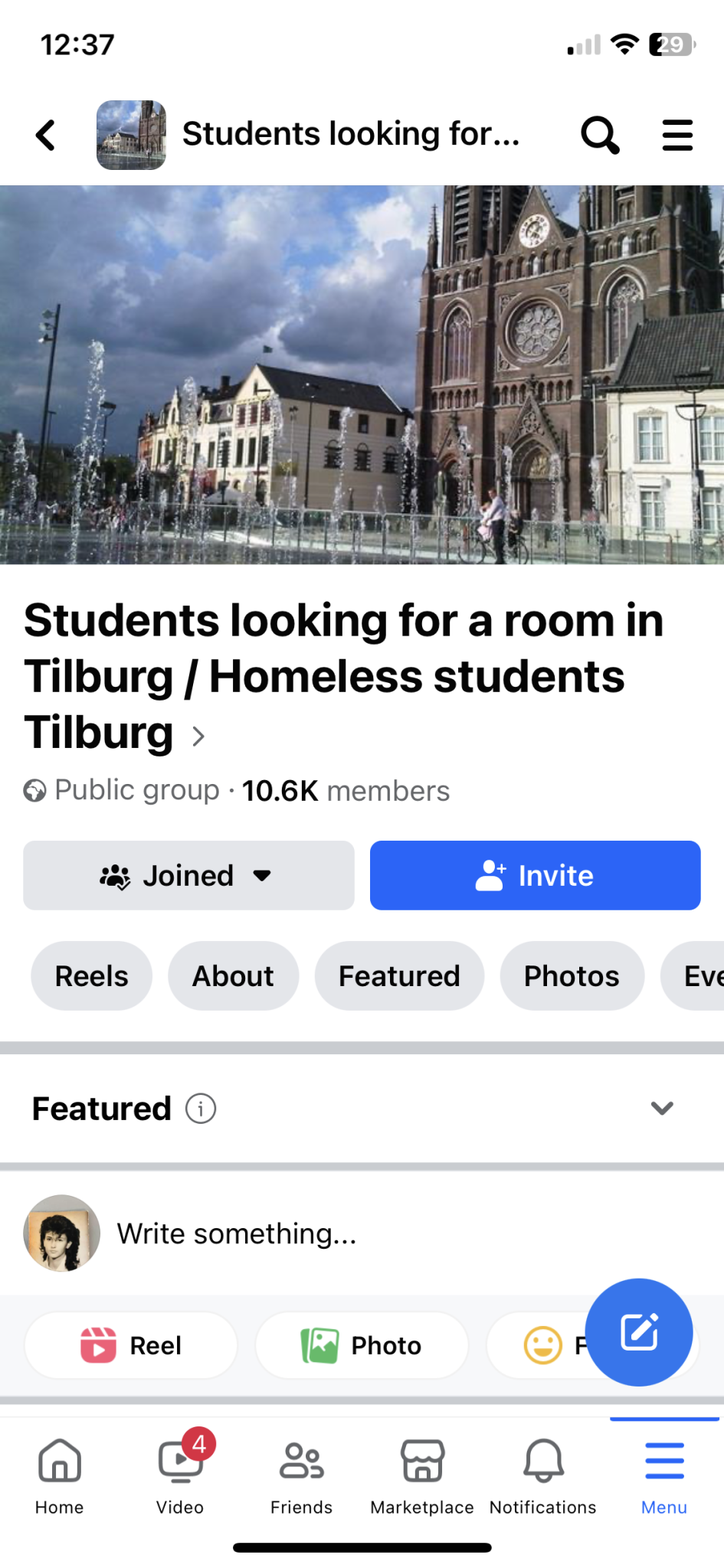Screen dimensions: 724x1568
Task: Select the Featured chip
Action: [399, 976]
